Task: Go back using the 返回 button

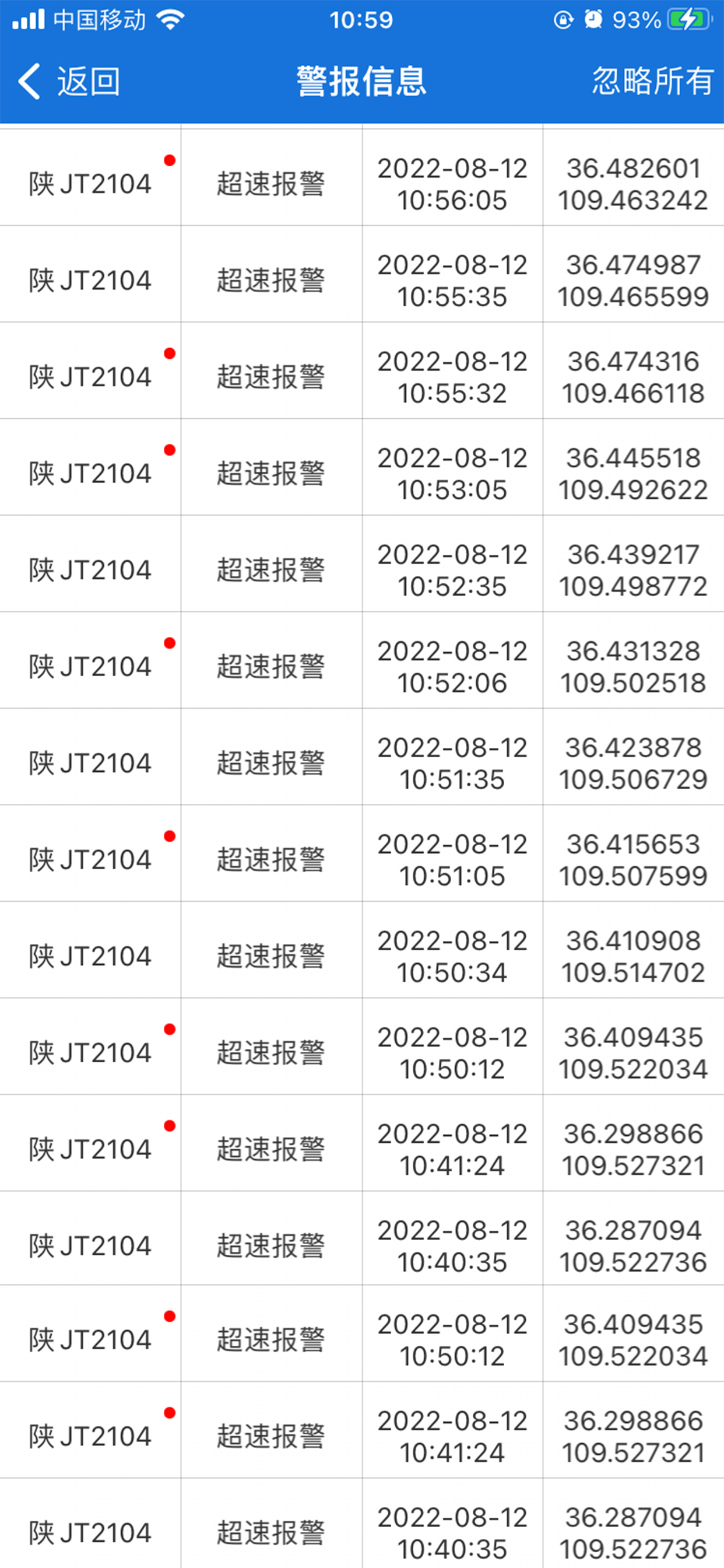Action: (x=69, y=82)
